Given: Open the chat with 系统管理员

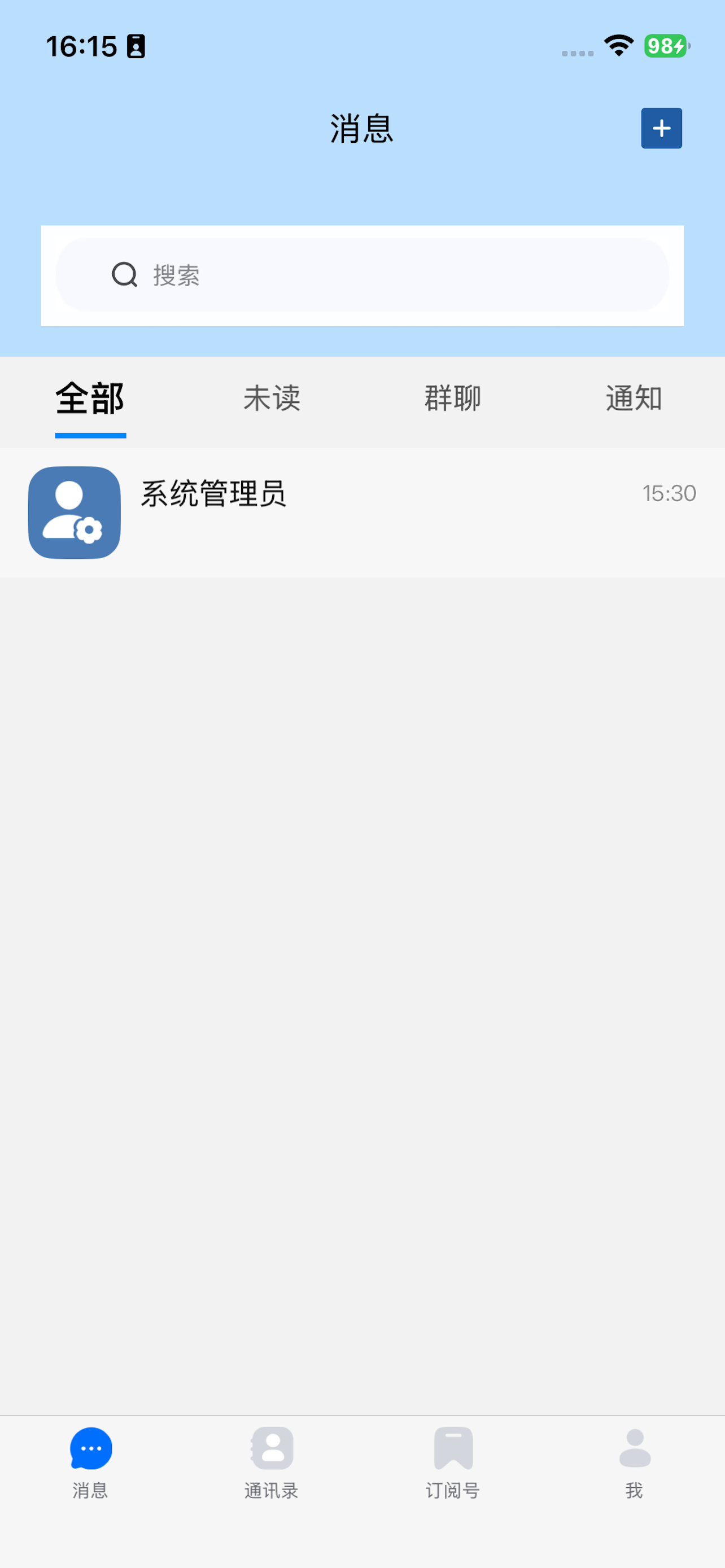Looking at the screenshot, I should click(362, 513).
